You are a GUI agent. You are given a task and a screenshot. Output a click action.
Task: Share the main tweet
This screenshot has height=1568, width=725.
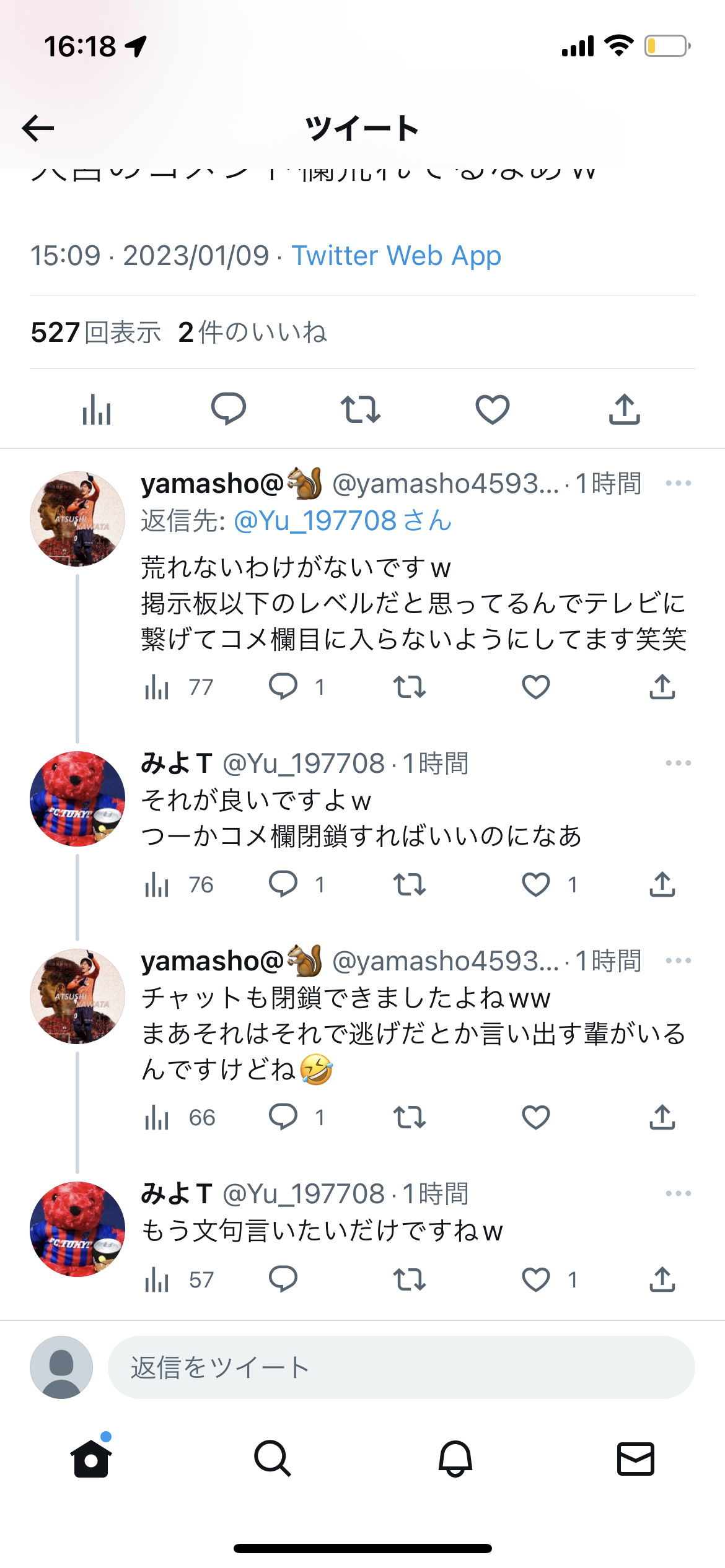tap(624, 409)
